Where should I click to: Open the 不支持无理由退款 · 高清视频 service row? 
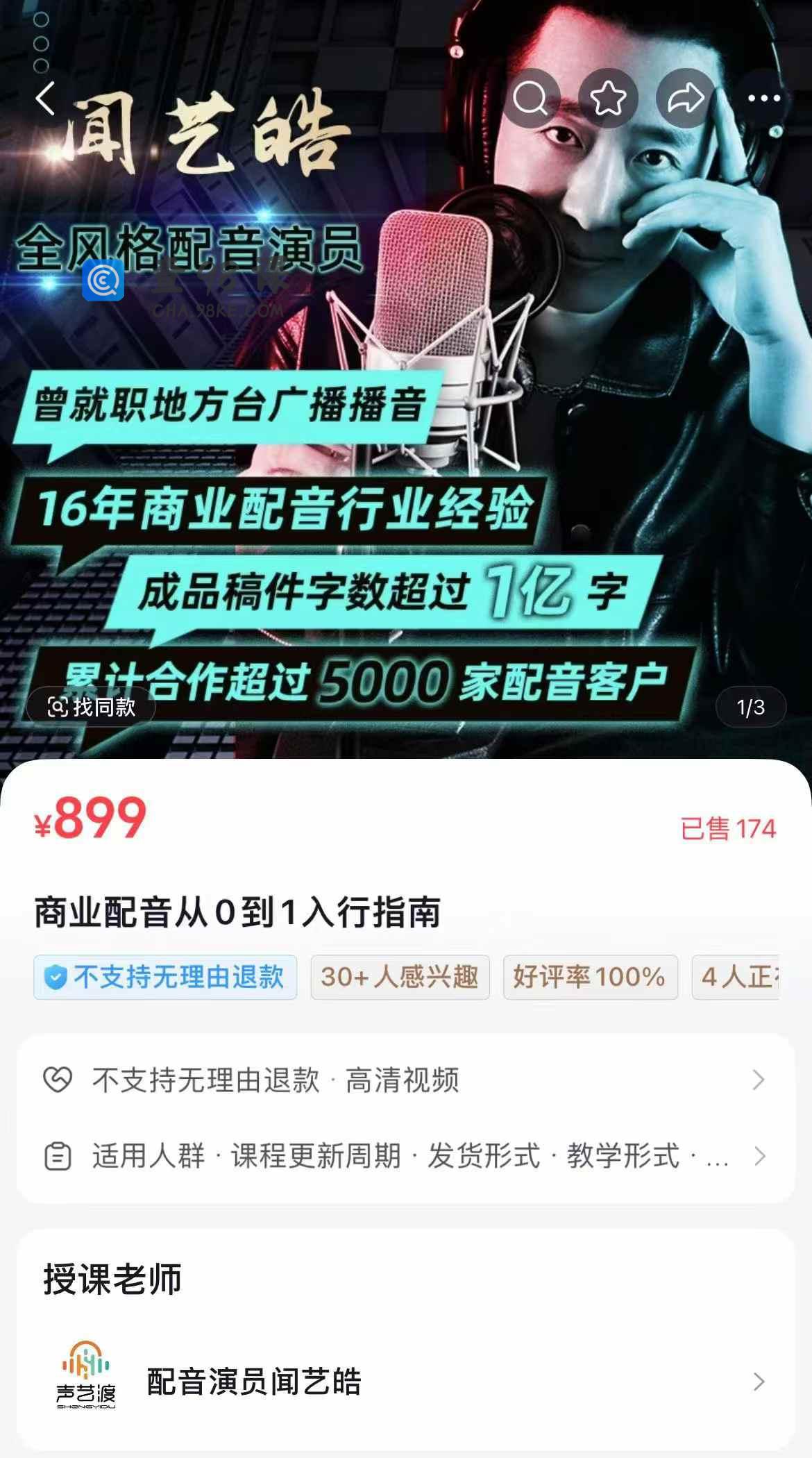click(x=405, y=1080)
